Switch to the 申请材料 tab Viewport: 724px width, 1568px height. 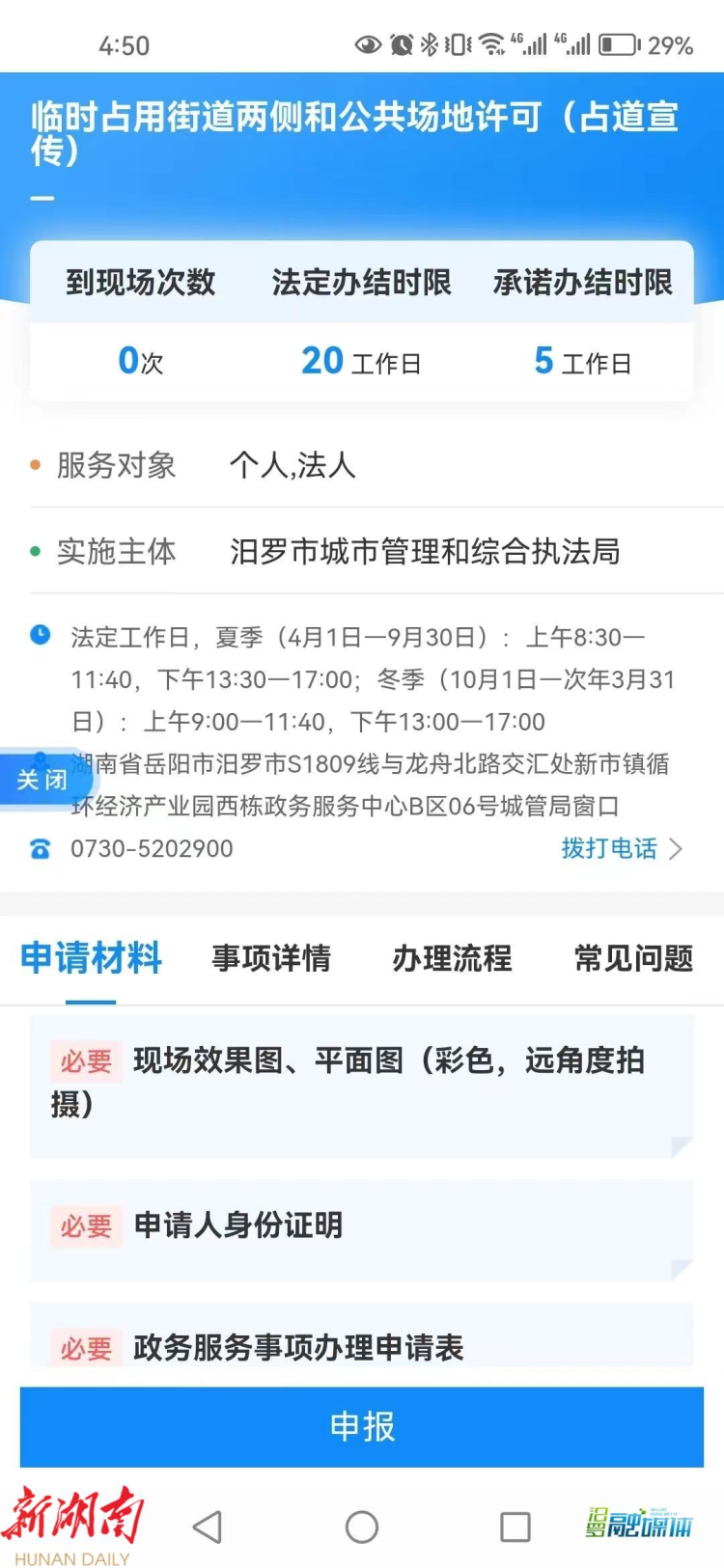click(x=91, y=958)
